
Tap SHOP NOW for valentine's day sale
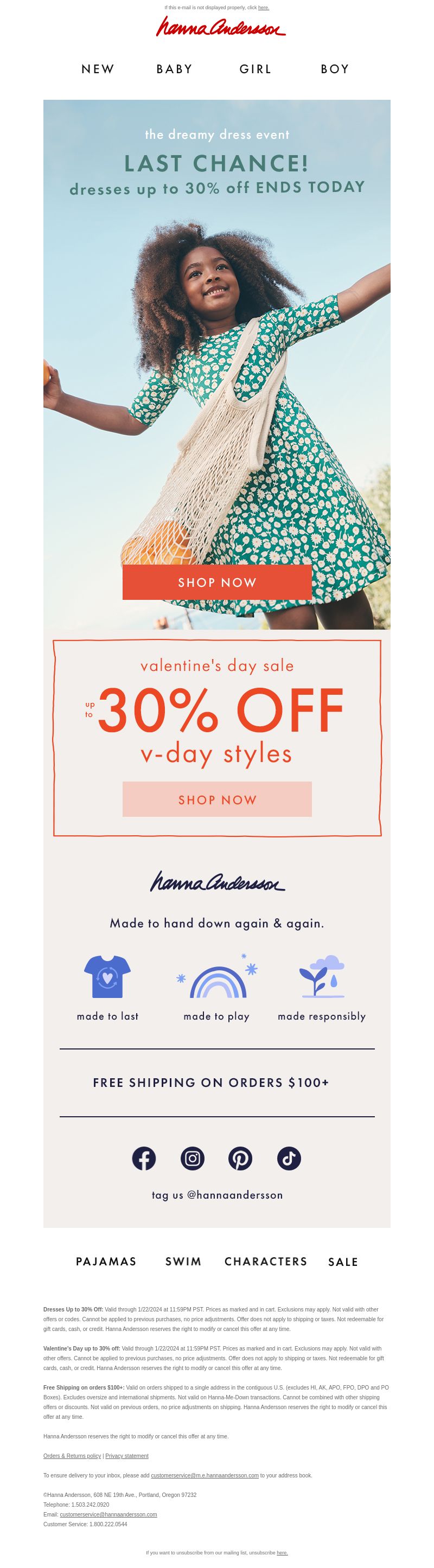pyautogui.click(x=216, y=799)
